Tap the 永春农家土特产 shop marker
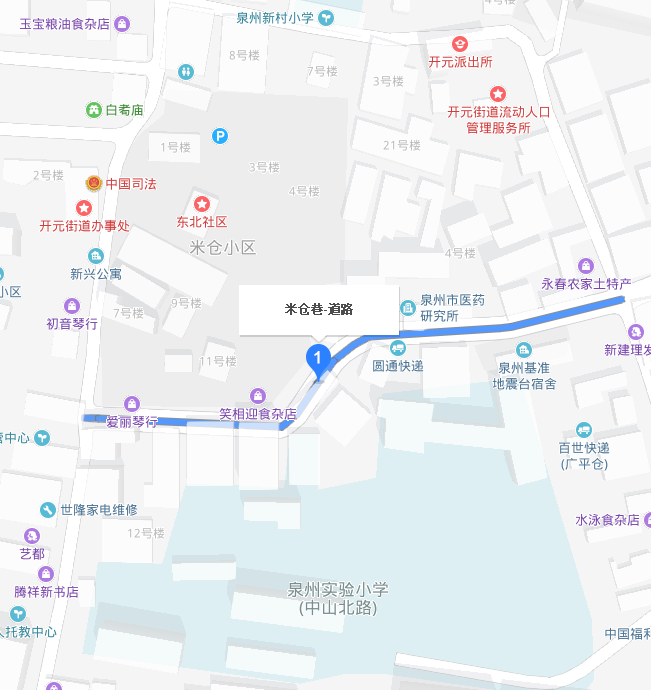 [586, 266]
